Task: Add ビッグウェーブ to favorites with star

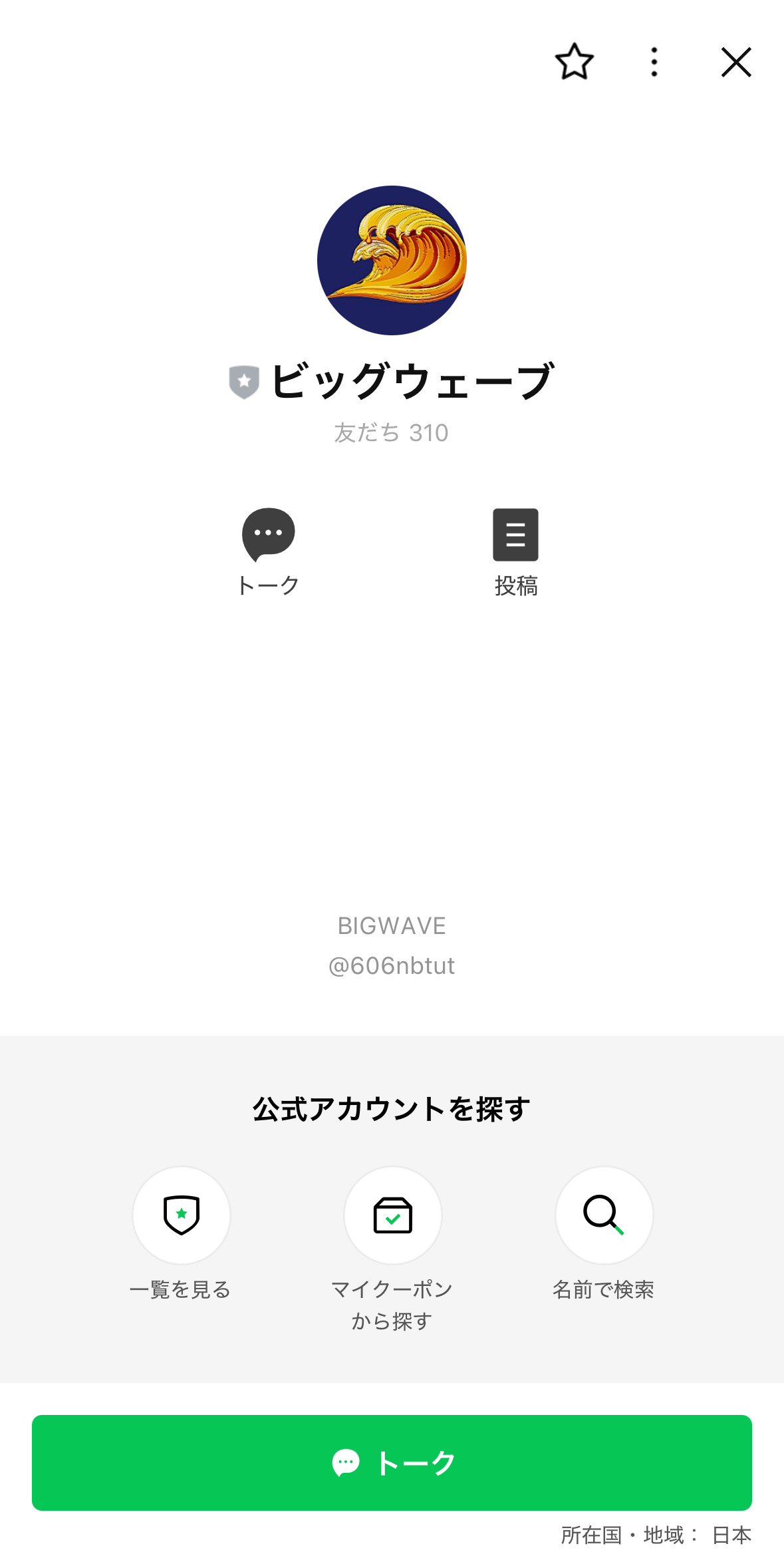Action: tap(574, 63)
